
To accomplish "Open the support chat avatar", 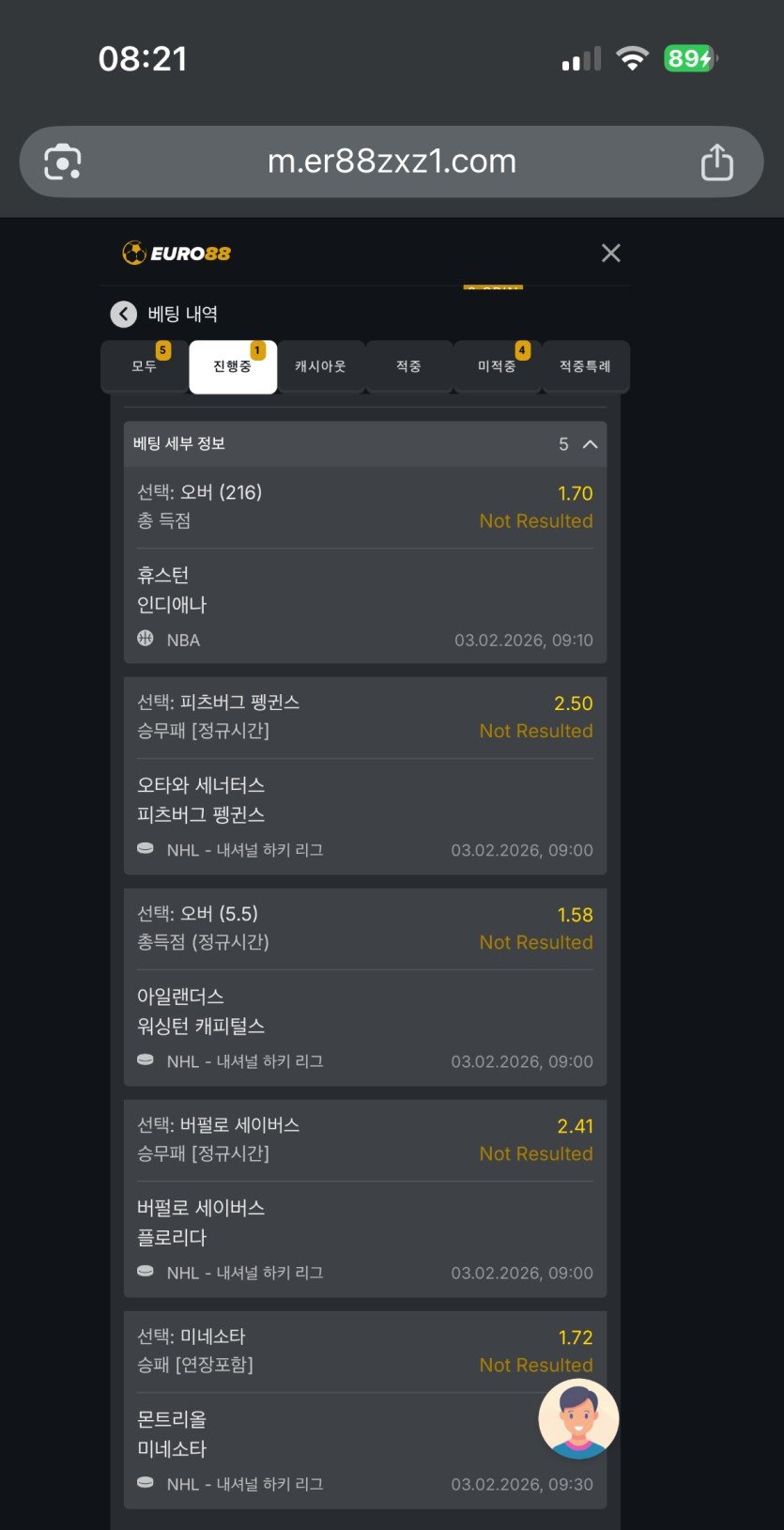I will click(578, 1418).
